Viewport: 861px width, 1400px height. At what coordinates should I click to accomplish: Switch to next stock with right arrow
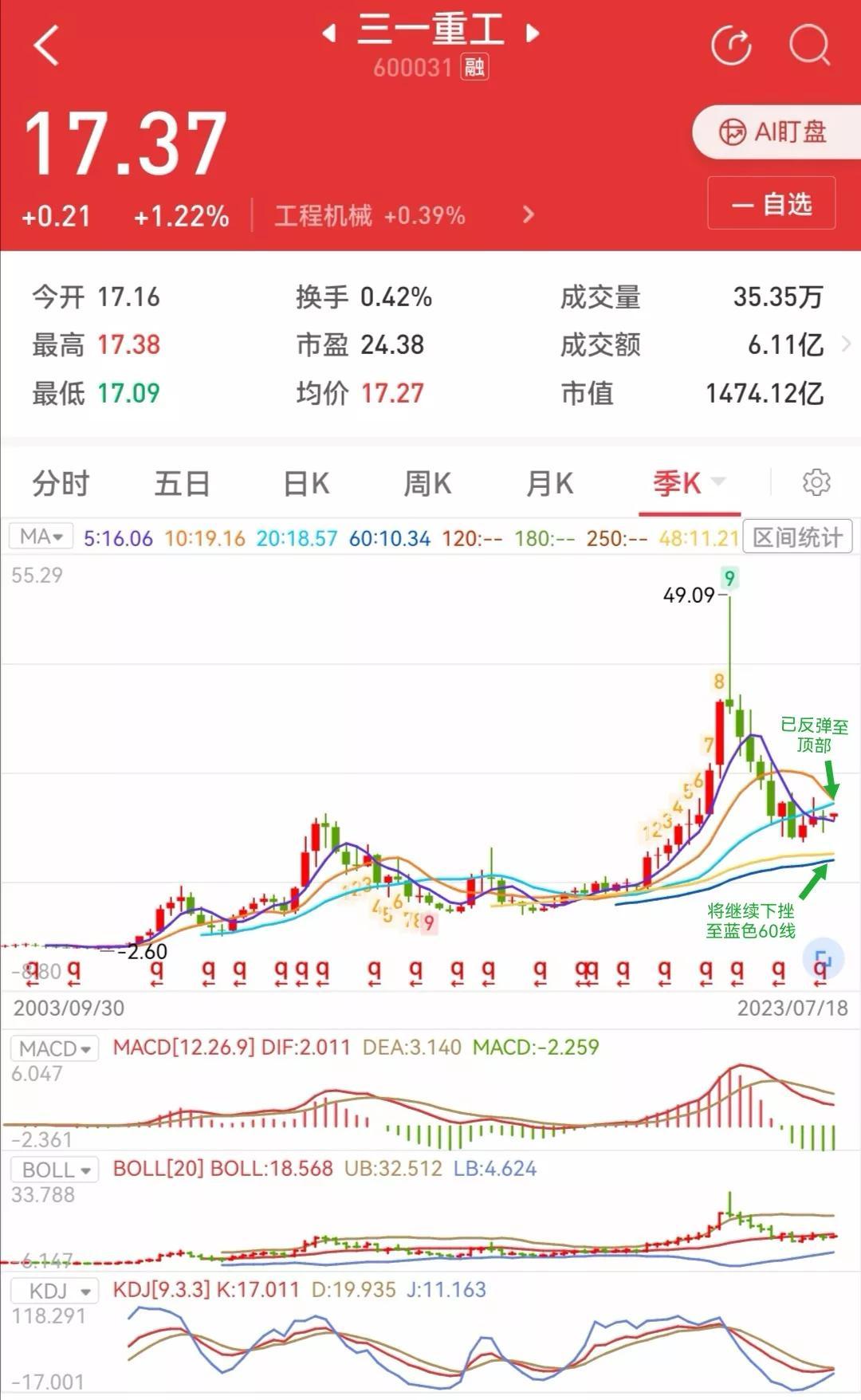(x=532, y=33)
